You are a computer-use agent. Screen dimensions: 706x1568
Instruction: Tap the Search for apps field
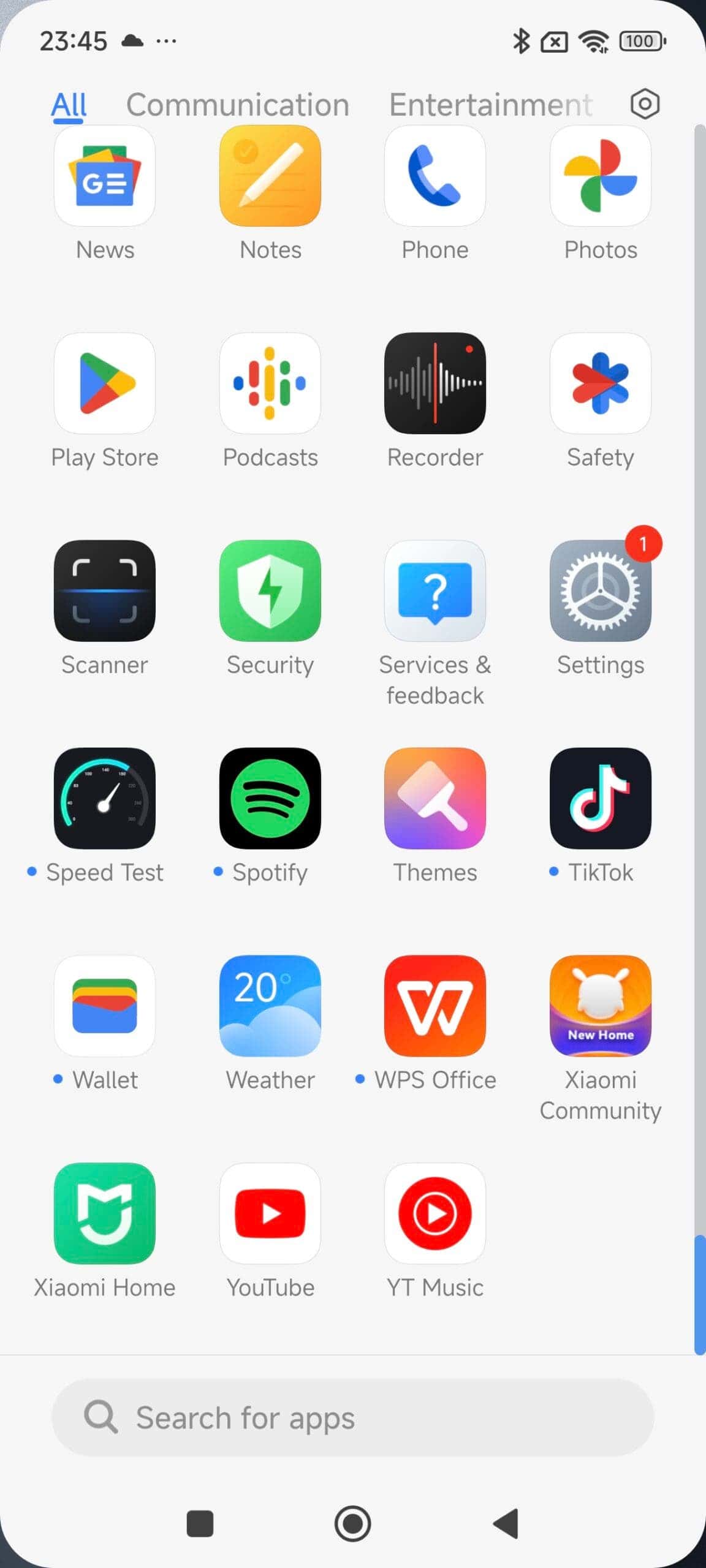[x=353, y=1417]
